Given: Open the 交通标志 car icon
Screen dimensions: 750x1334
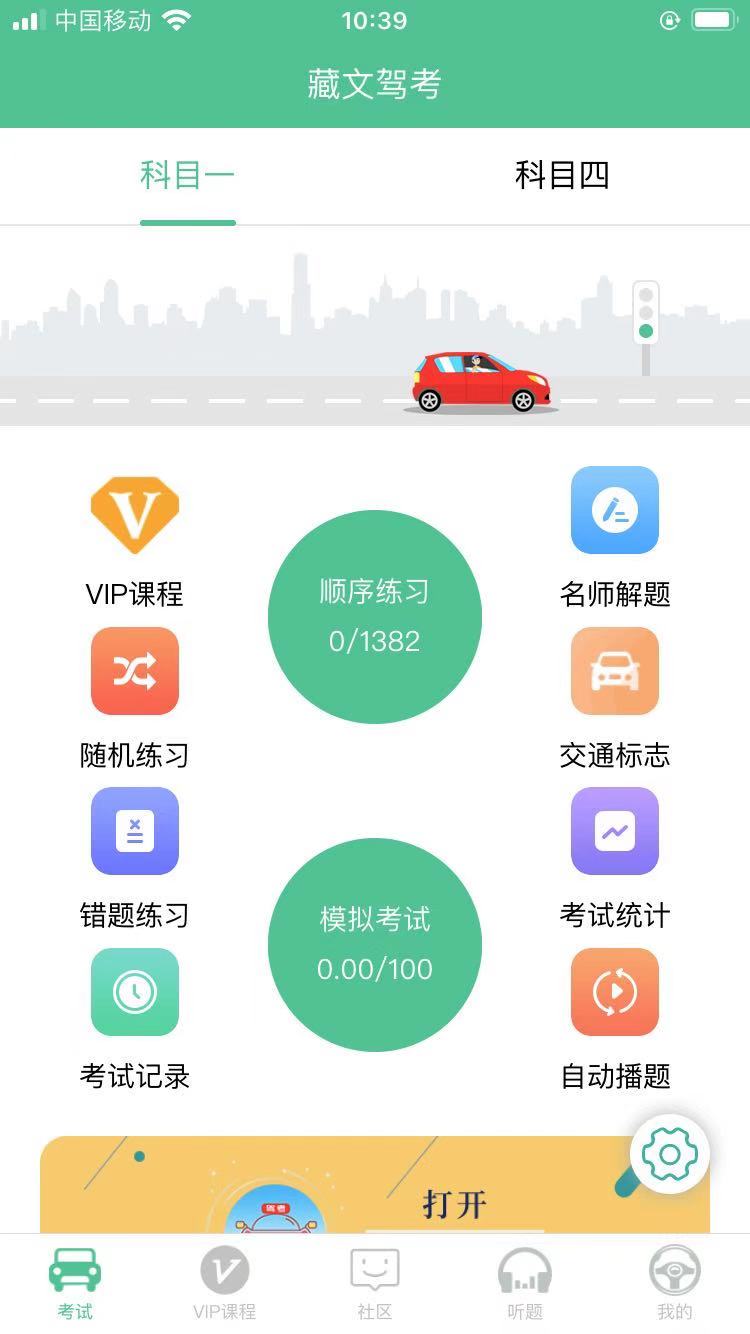Looking at the screenshot, I should click(x=614, y=672).
